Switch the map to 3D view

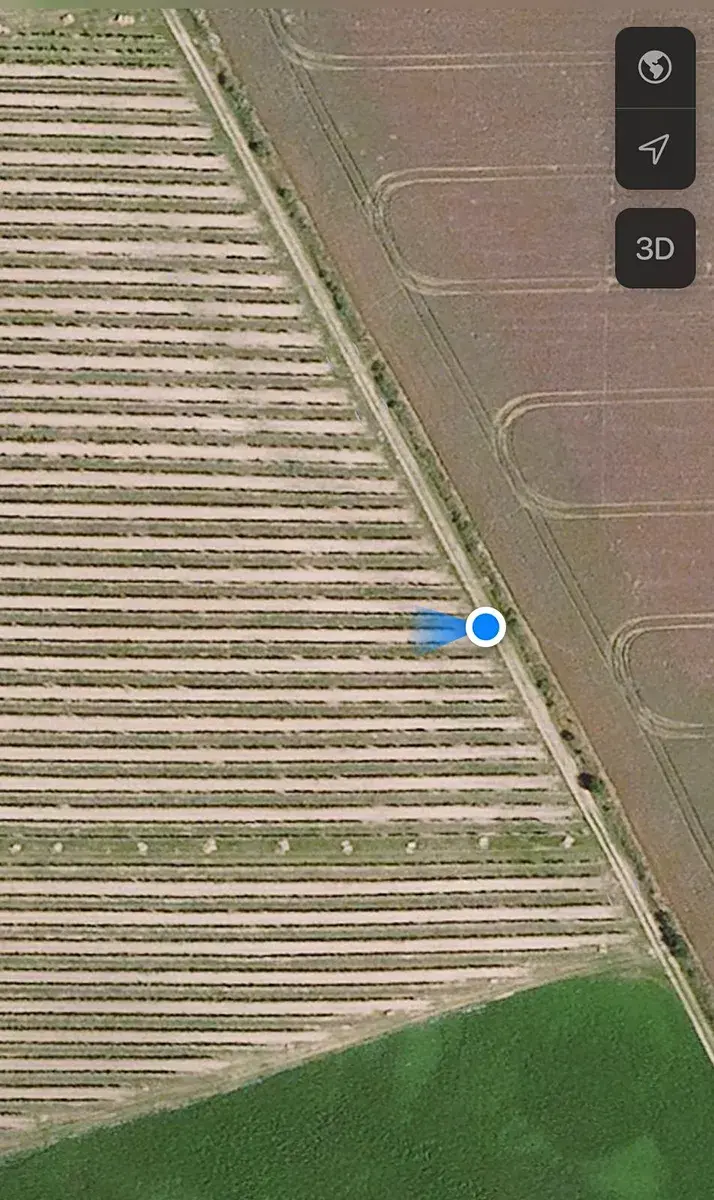tap(655, 248)
